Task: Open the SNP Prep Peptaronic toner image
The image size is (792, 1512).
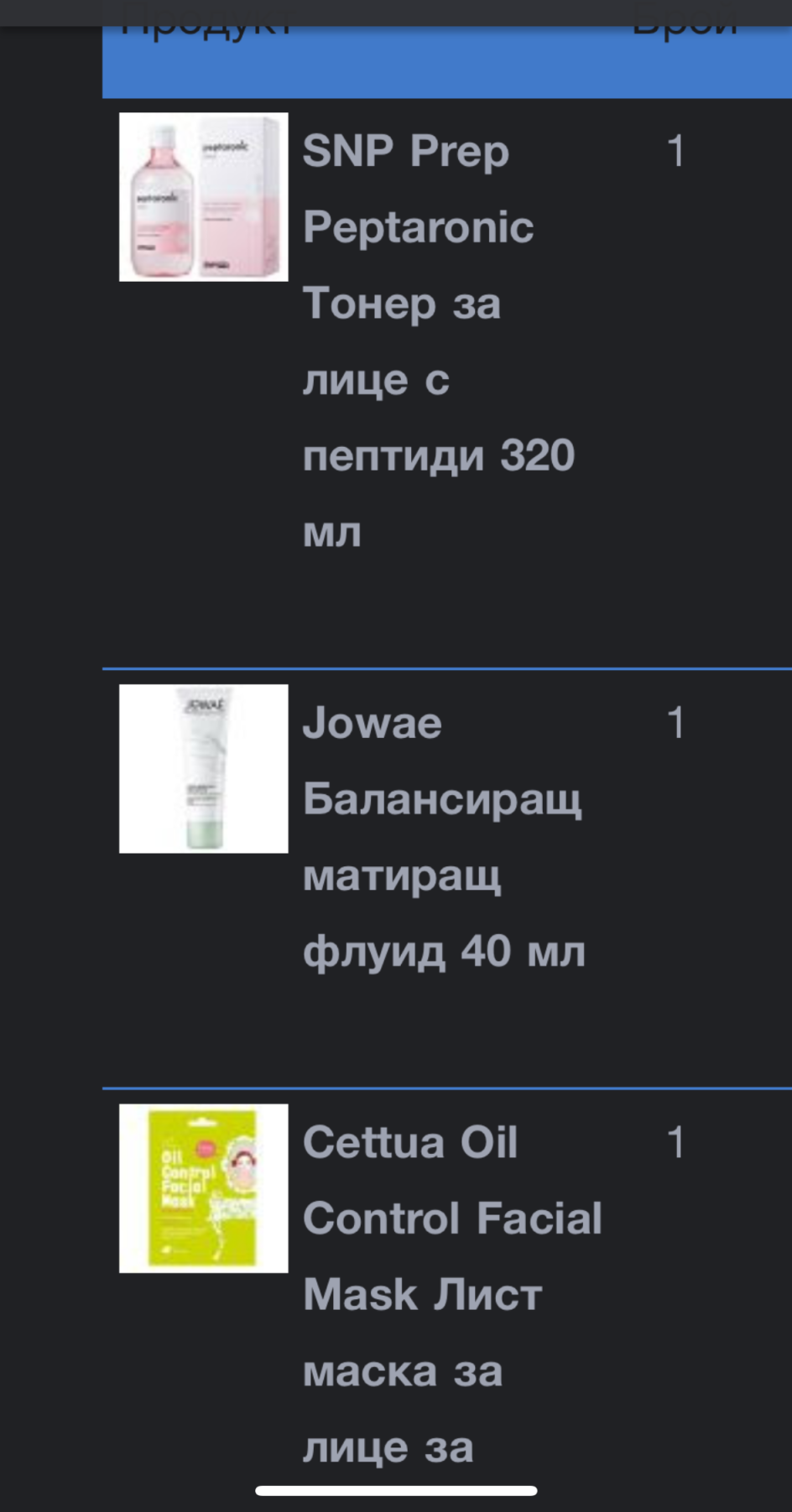Action: coord(203,197)
